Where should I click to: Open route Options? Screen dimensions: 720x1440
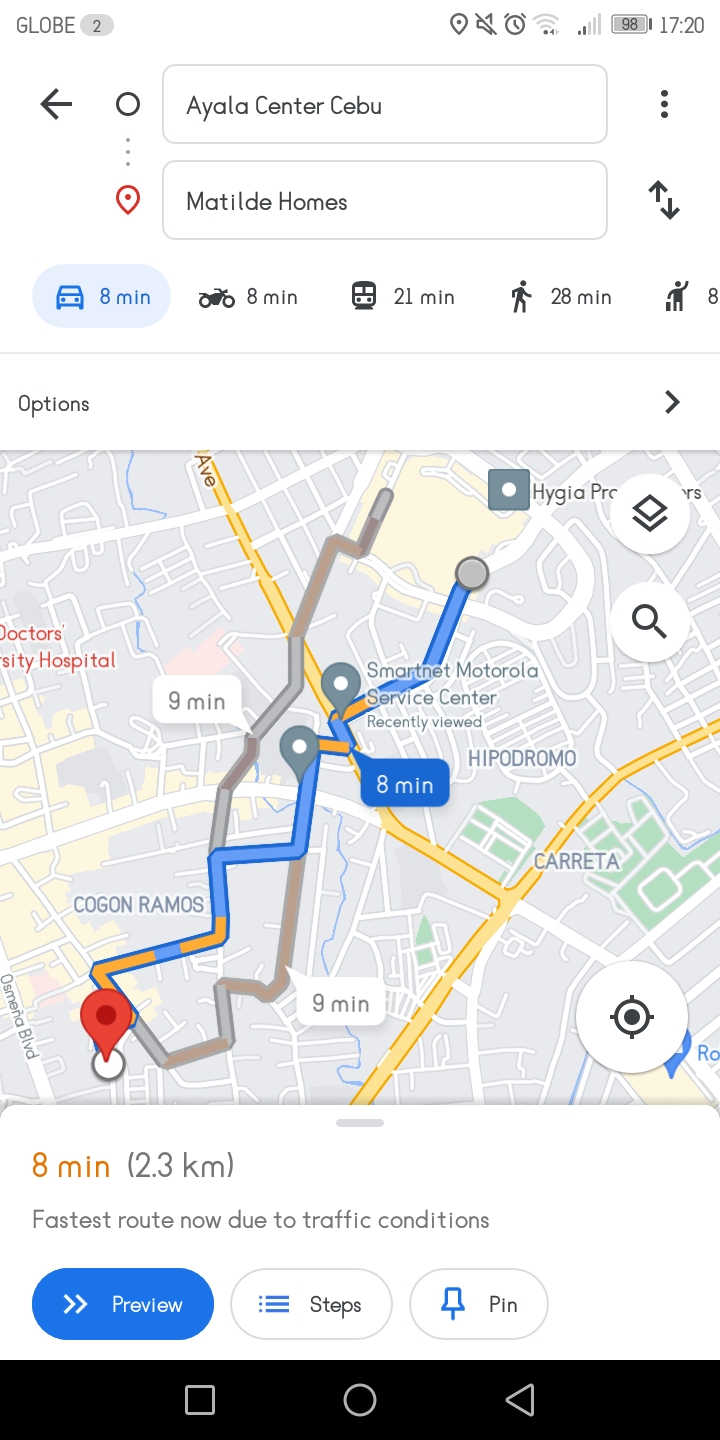(x=360, y=403)
